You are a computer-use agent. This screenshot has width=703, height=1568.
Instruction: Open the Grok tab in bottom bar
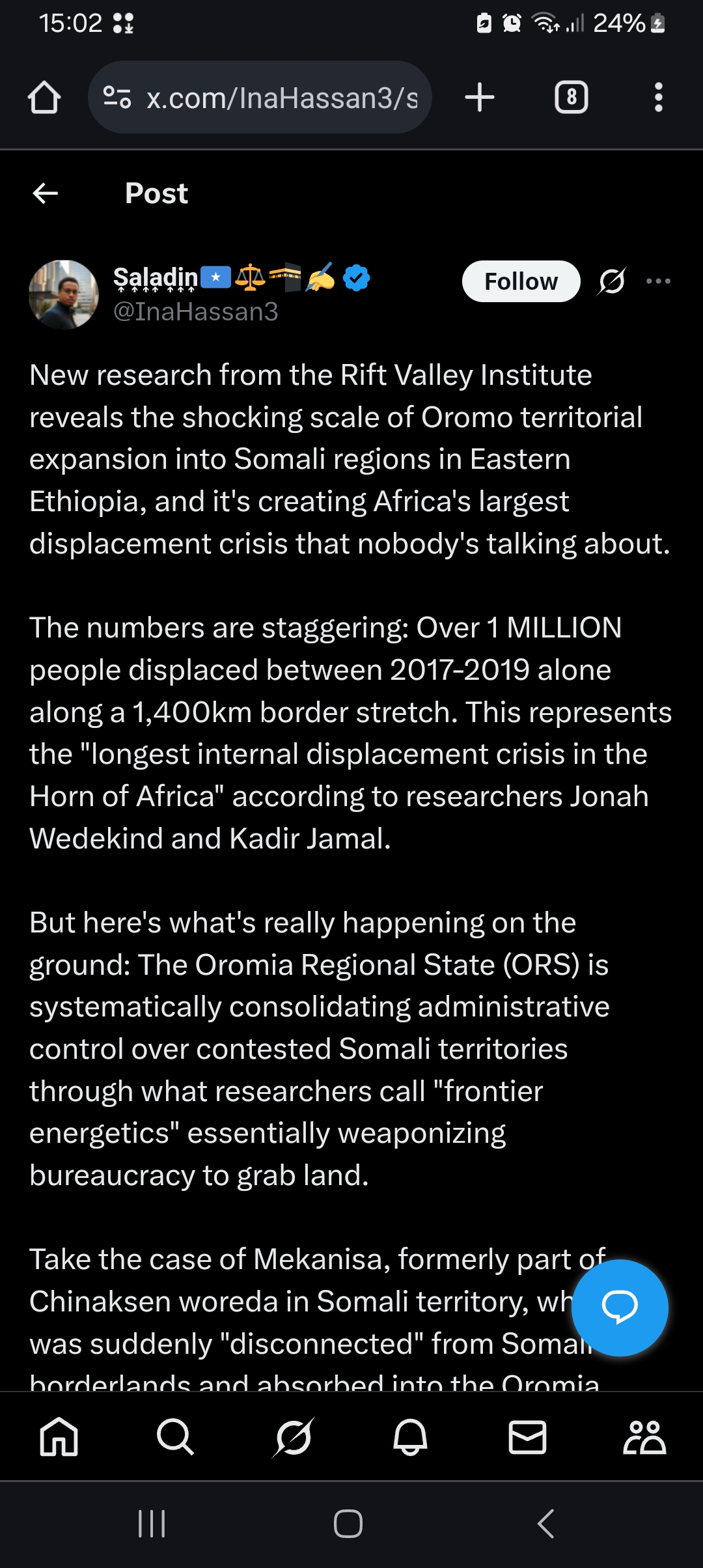coord(293,1436)
